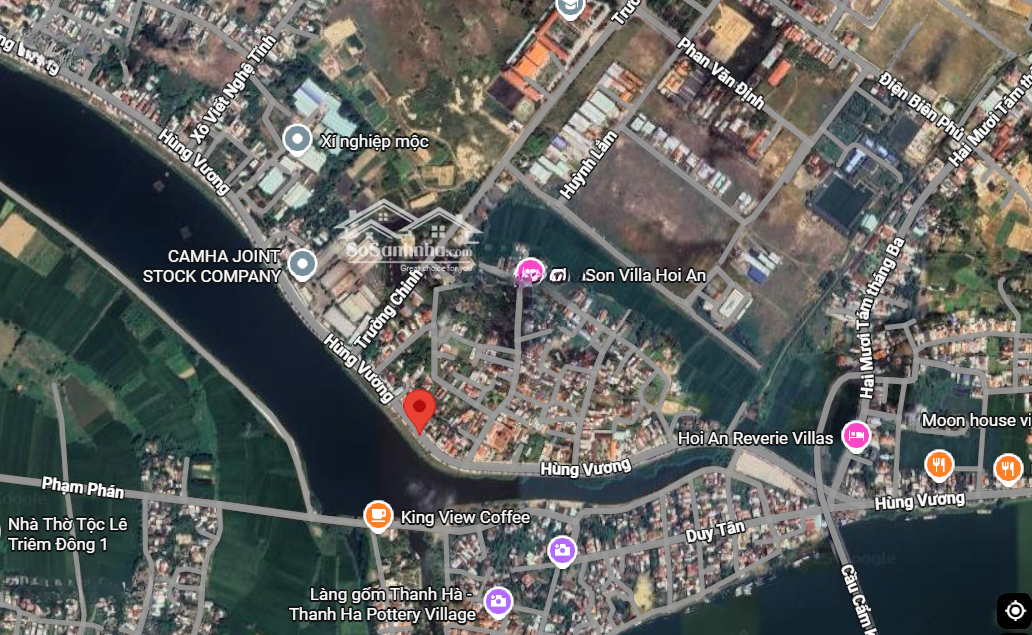Open the Hoi An Reverie Villas hotel marker
The height and width of the screenshot is (635, 1032).
855,437
